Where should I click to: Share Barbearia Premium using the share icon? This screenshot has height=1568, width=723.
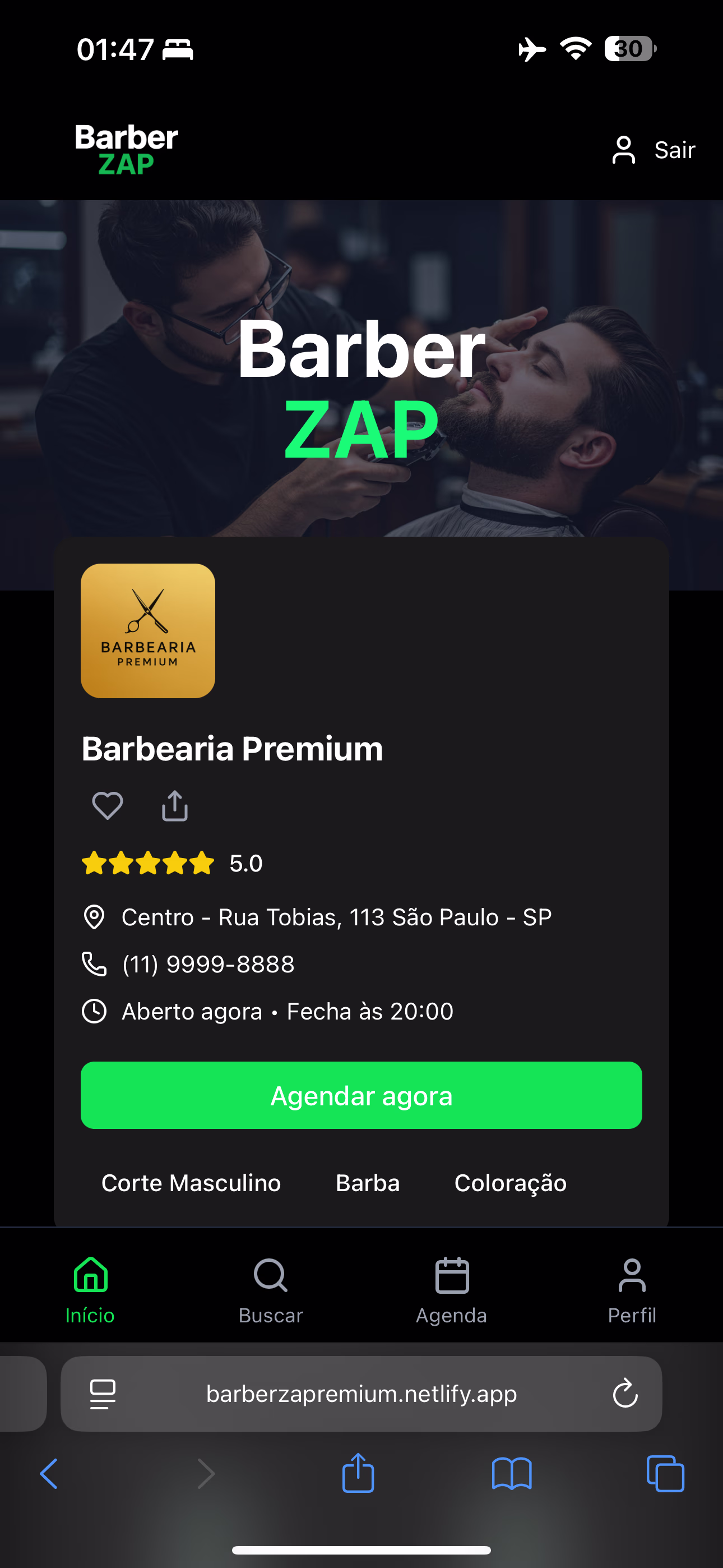[175, 805]
